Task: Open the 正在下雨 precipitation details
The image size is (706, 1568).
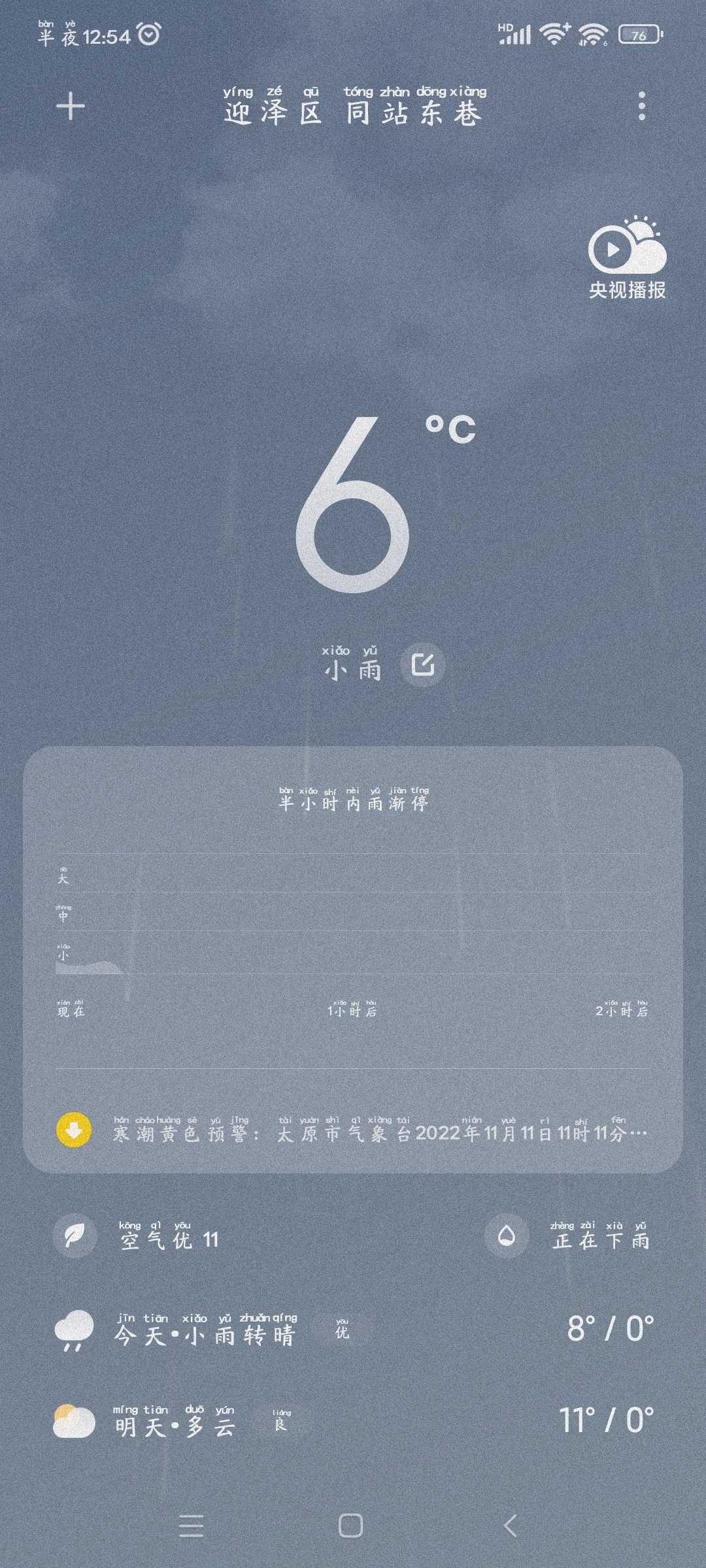Action: coord(569,1237)
